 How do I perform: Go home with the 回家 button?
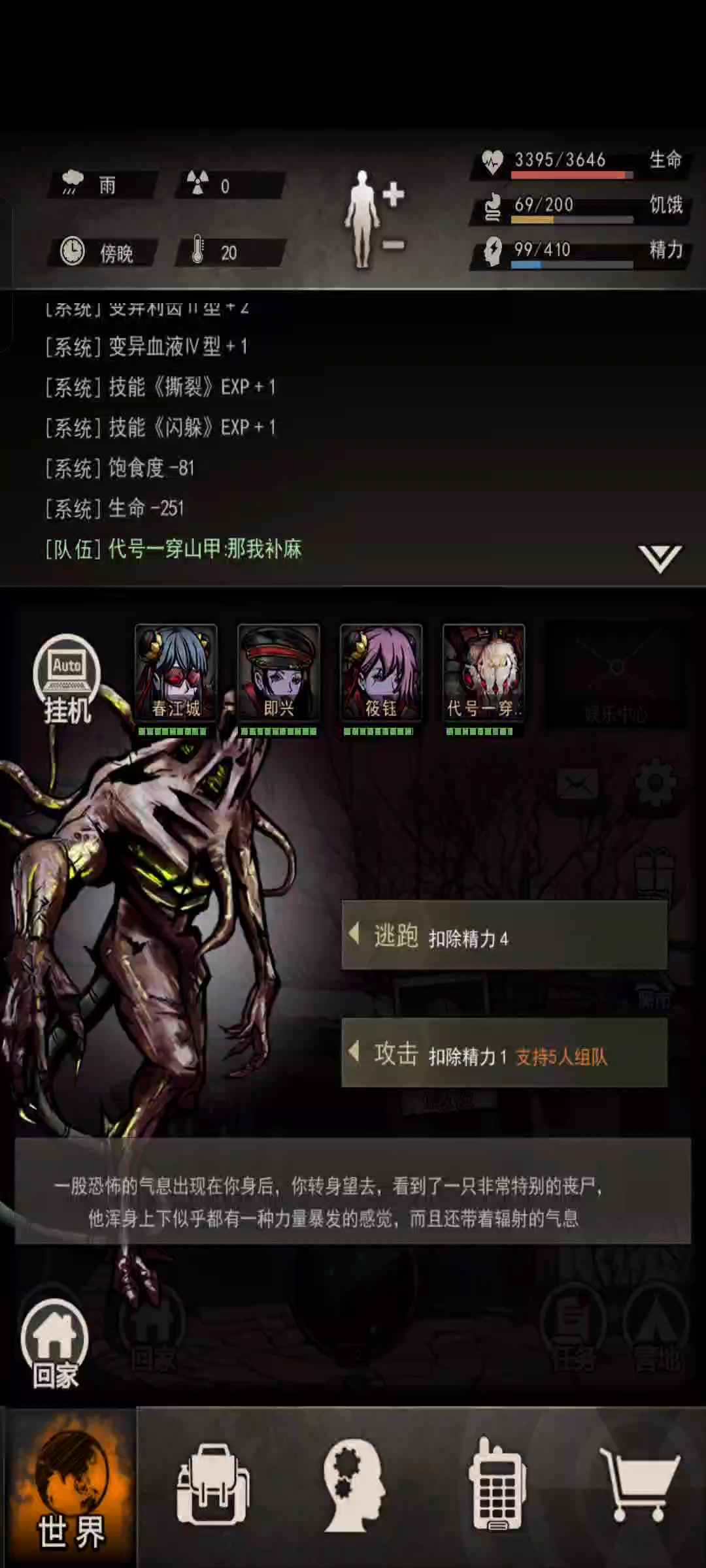pos(55,1344)
